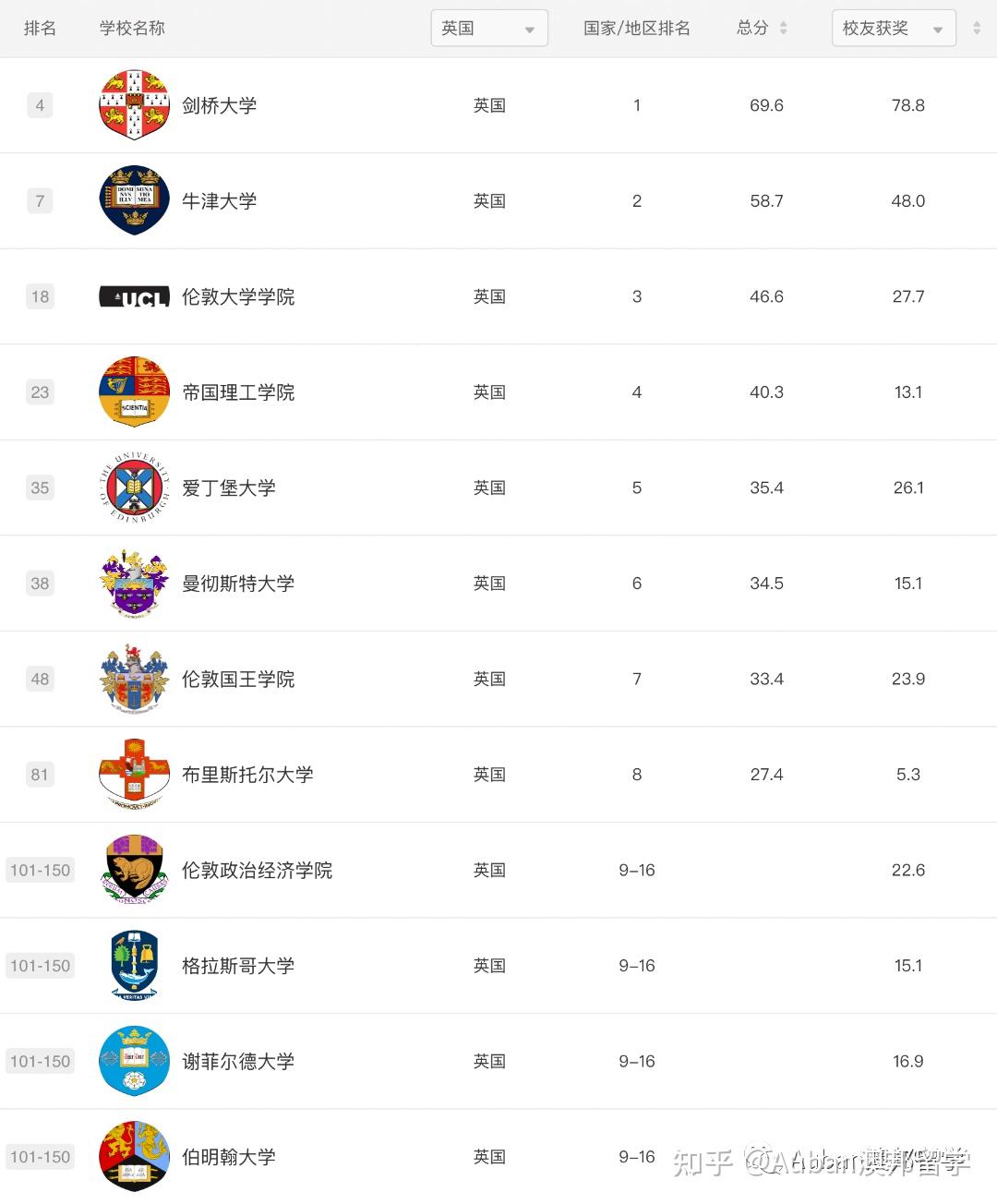
Task: View details for 伦敦大学学院
Action: pyautogui.click(x=237, y=297)
